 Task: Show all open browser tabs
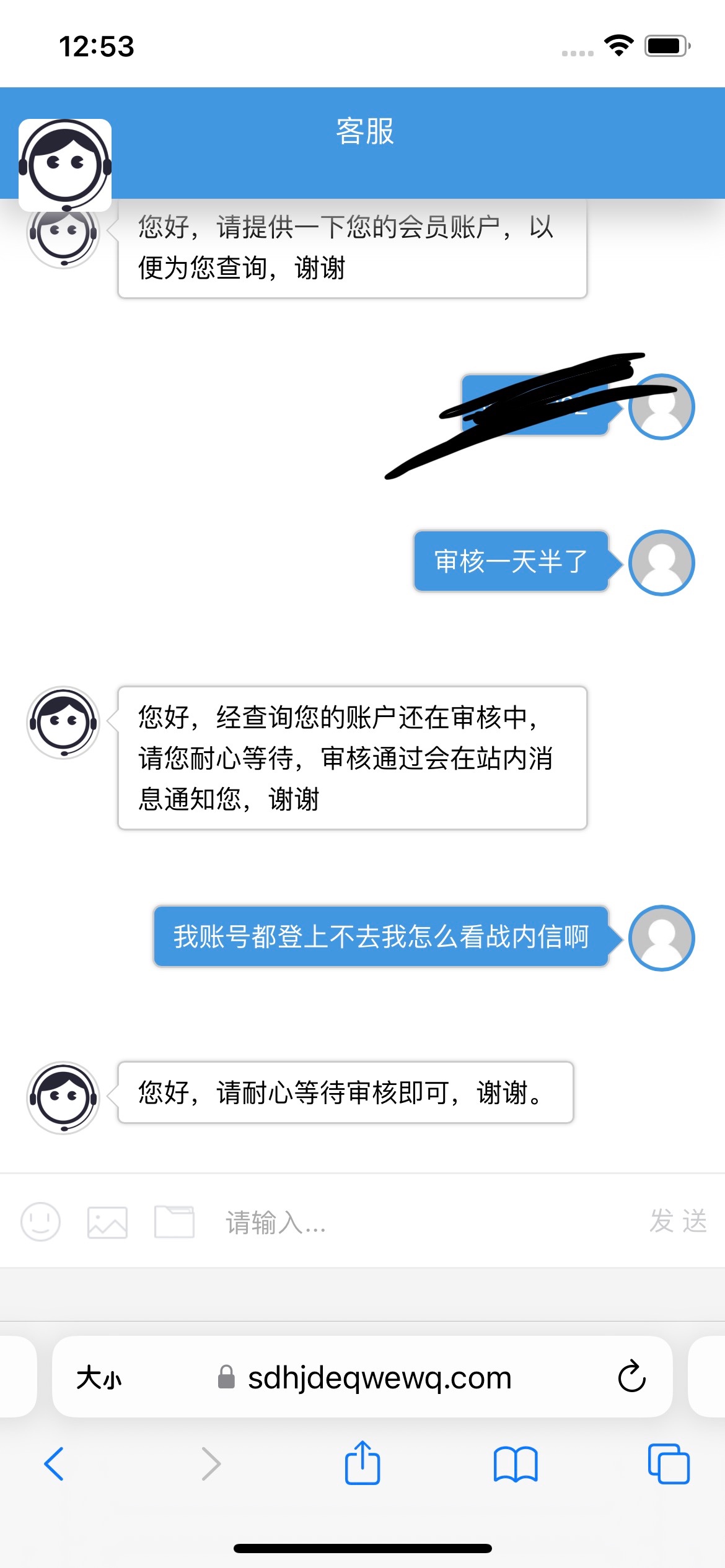click(668, 1464)
